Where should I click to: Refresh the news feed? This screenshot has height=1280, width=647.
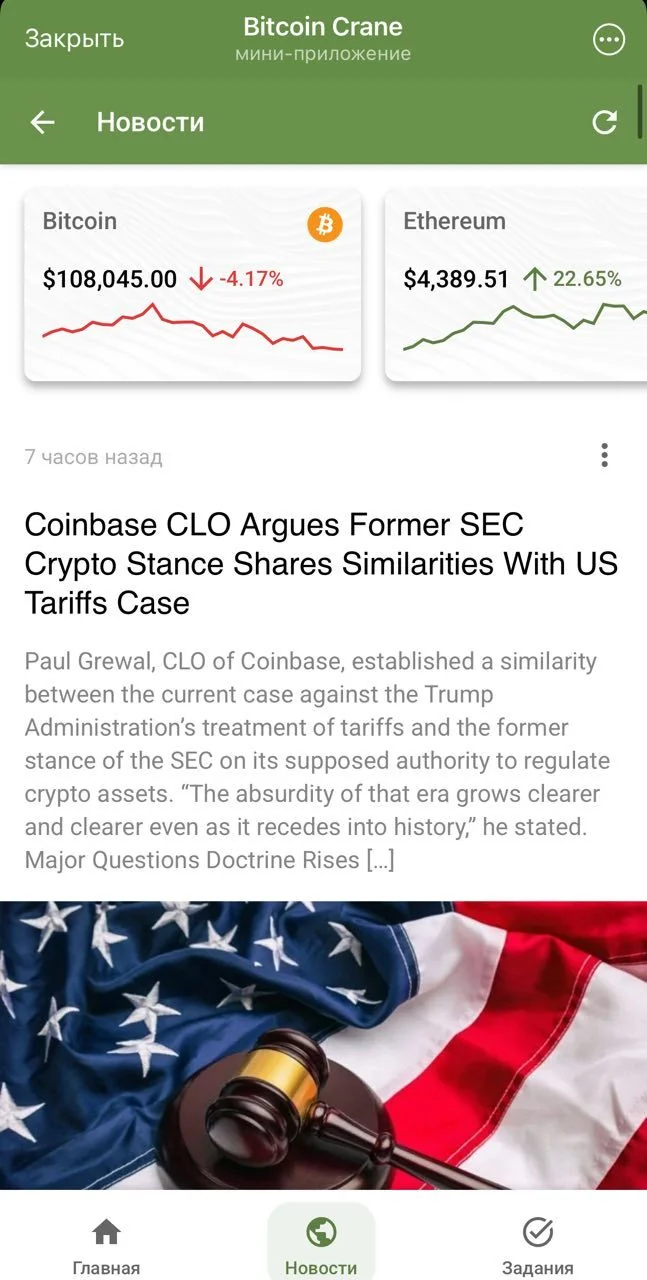[x=604, y=122]
